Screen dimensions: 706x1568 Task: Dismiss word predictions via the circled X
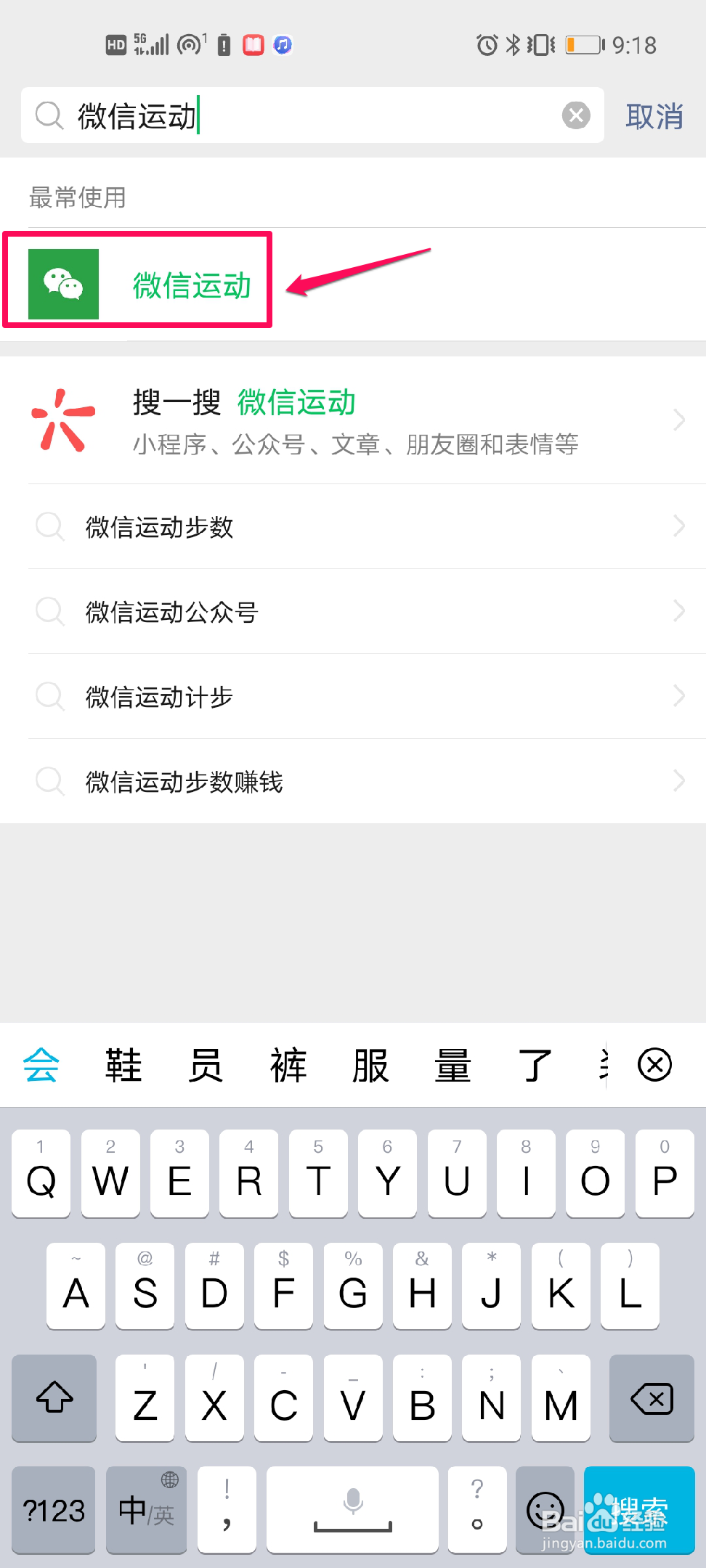(654, 1064)
